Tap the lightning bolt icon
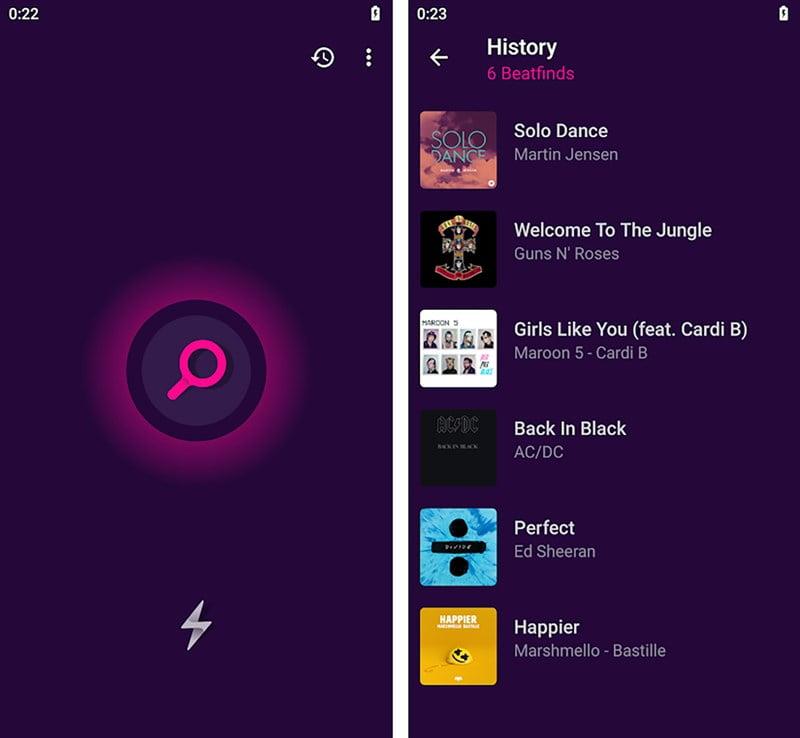800x738 pixels. (x=196, y=626)
